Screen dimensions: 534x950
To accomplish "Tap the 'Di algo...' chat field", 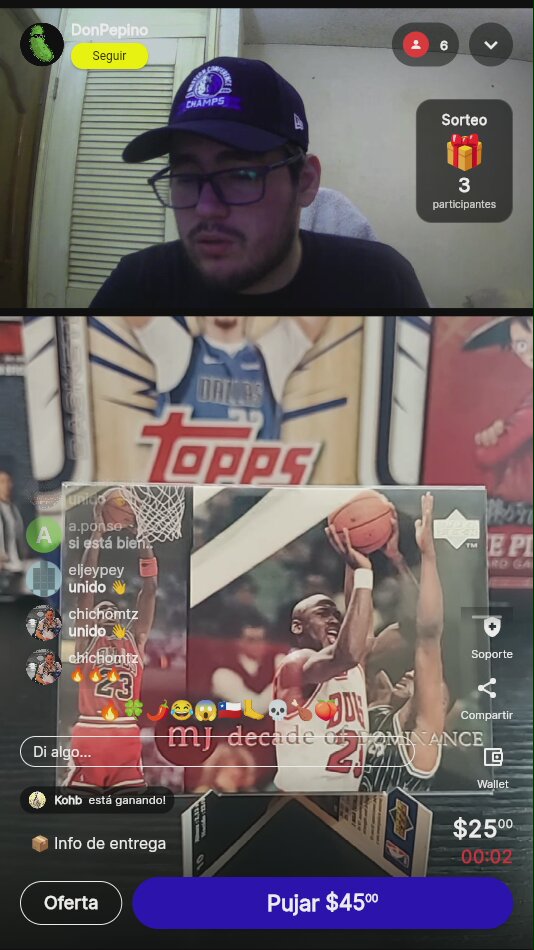I will [x=218, y=752].
